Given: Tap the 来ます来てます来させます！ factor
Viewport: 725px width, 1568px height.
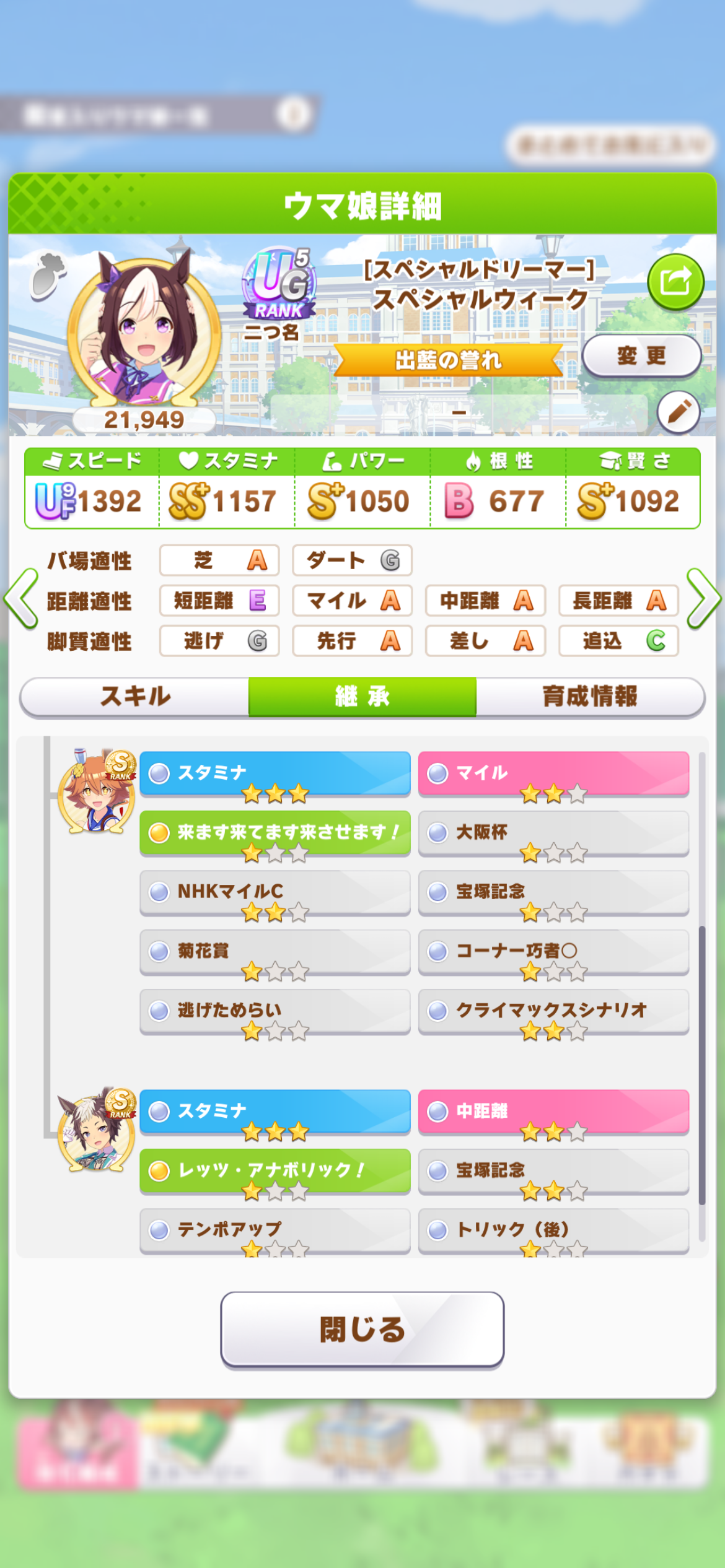Looking at the screenshot, I should [x=275, y=832].
